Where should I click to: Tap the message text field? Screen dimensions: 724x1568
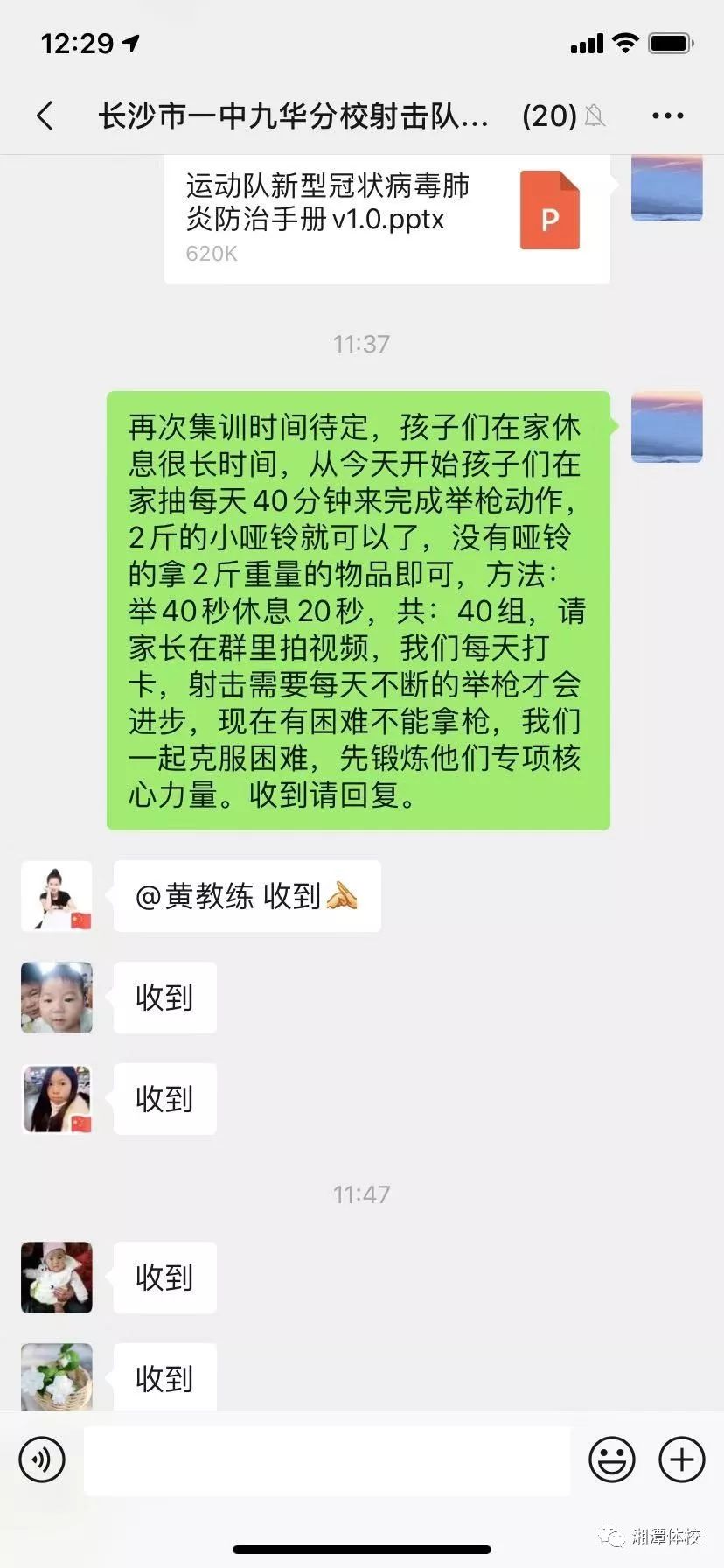pyautogui.click(x=327, y=1459)
